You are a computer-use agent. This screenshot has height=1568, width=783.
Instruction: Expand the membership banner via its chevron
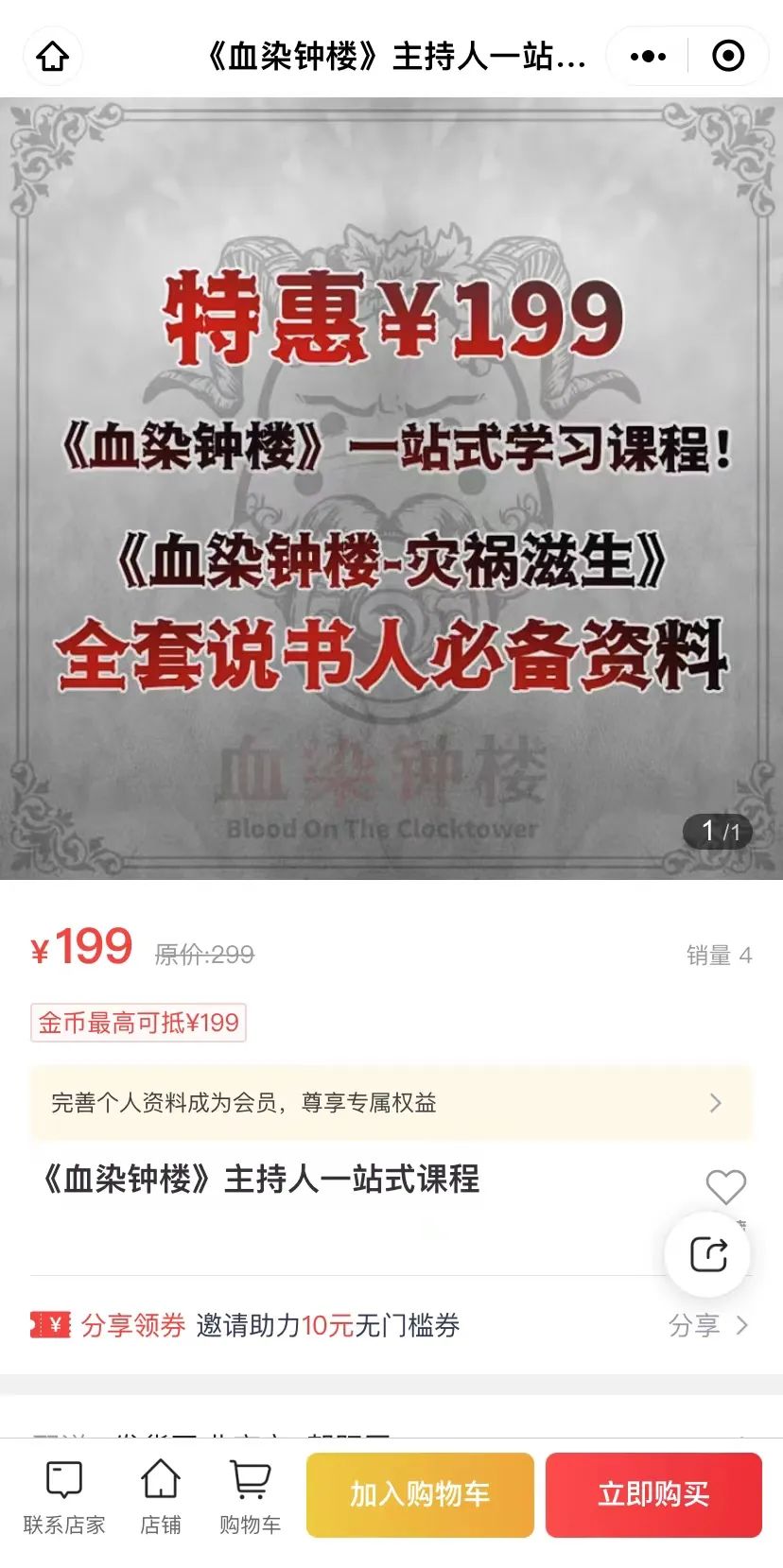pyautogui.click(x=717, y=1102)
